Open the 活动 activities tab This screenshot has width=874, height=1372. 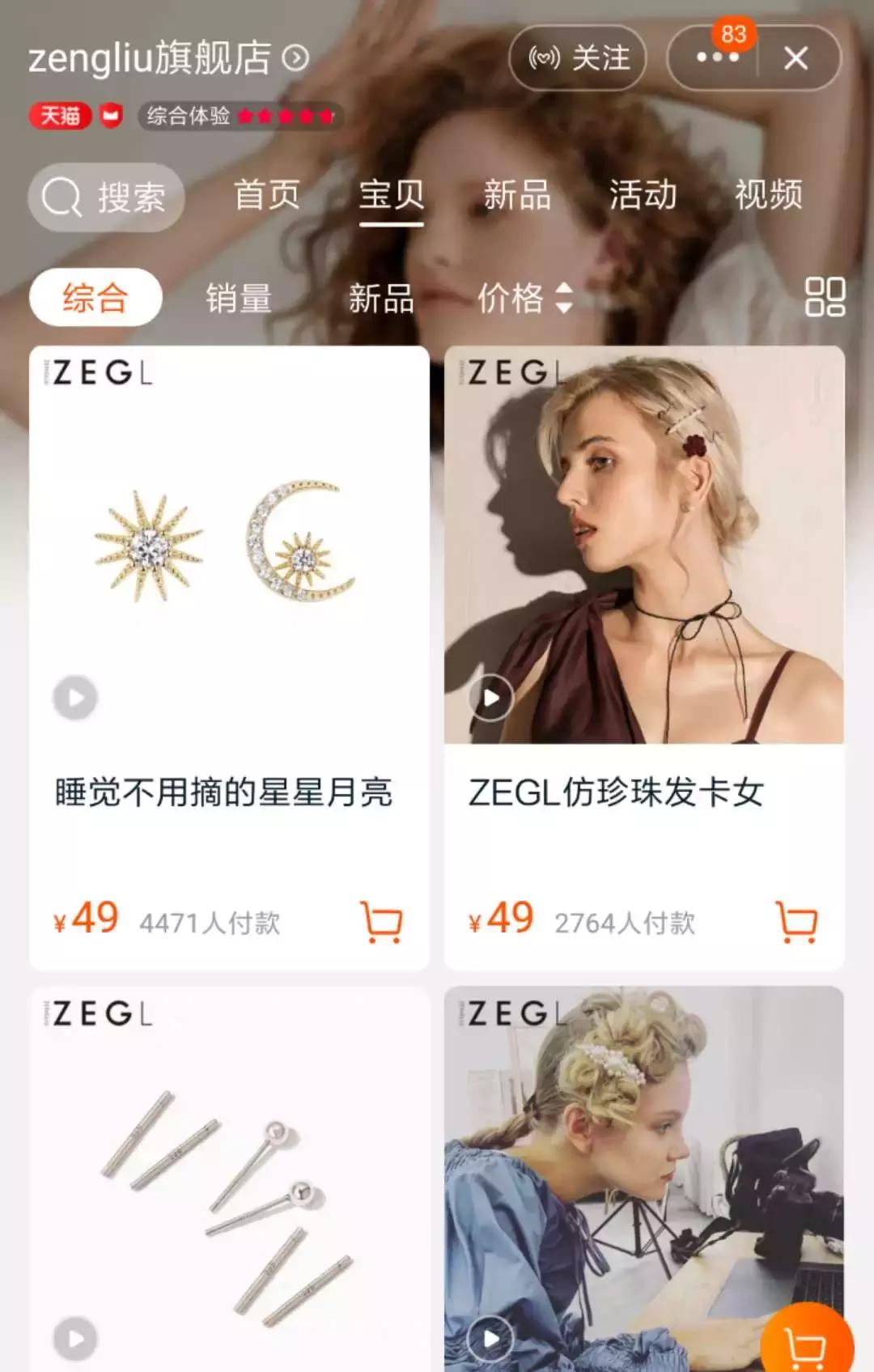pyautogui.click(x=645, y=195)
